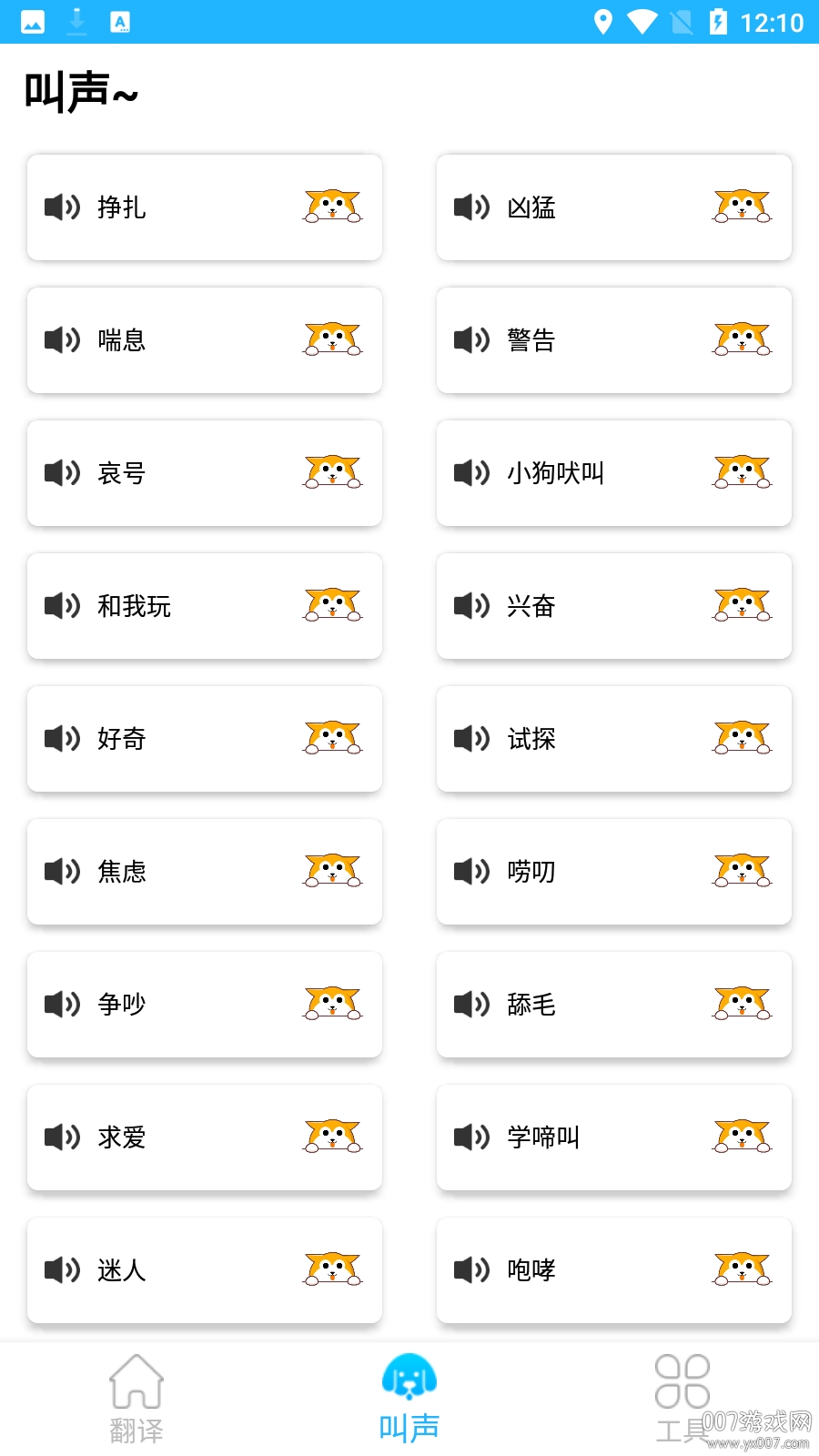Play the 学啼叫 sound

(x=613, y=1137)
